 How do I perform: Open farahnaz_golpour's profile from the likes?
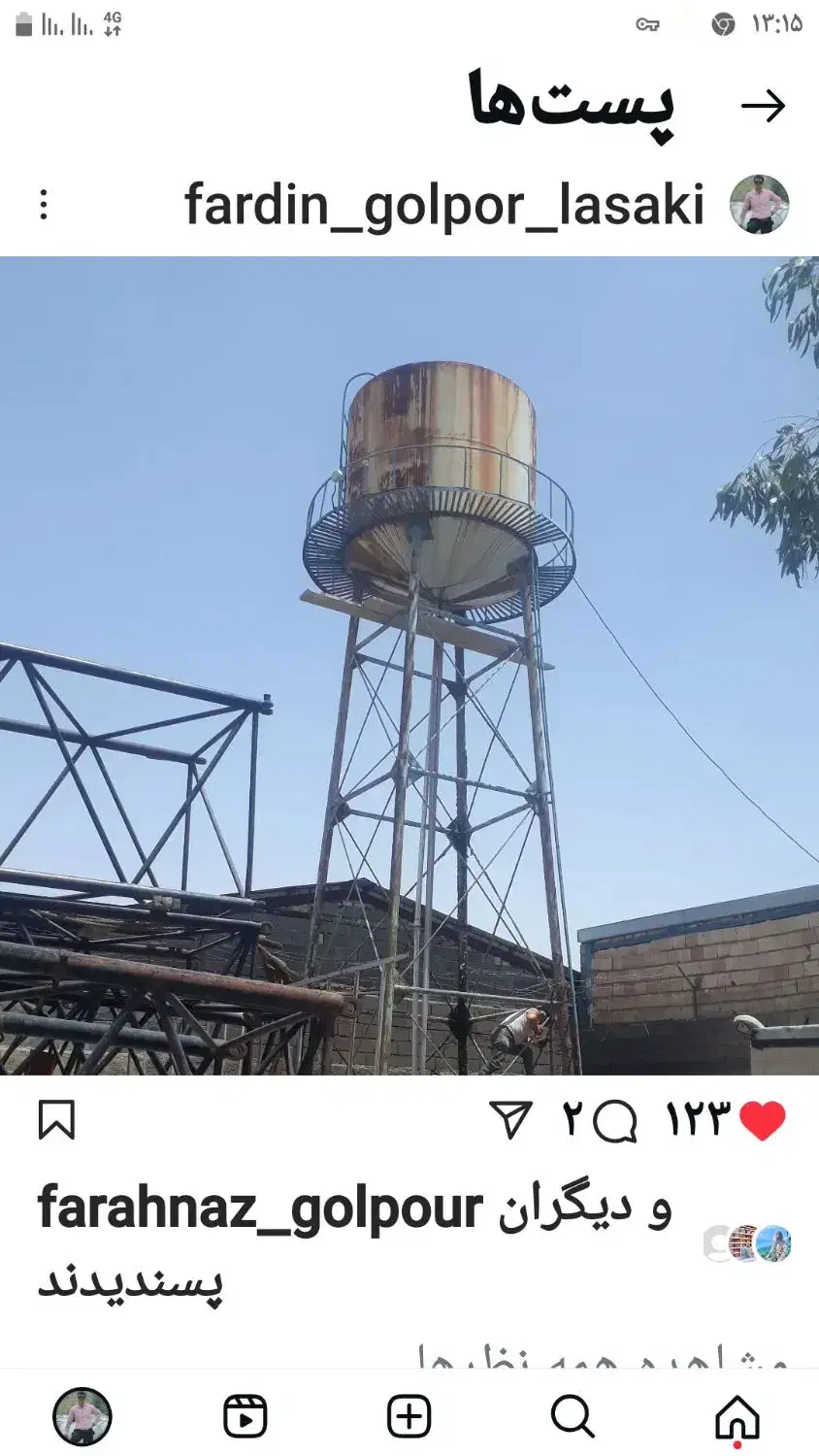click(260, 1208)
